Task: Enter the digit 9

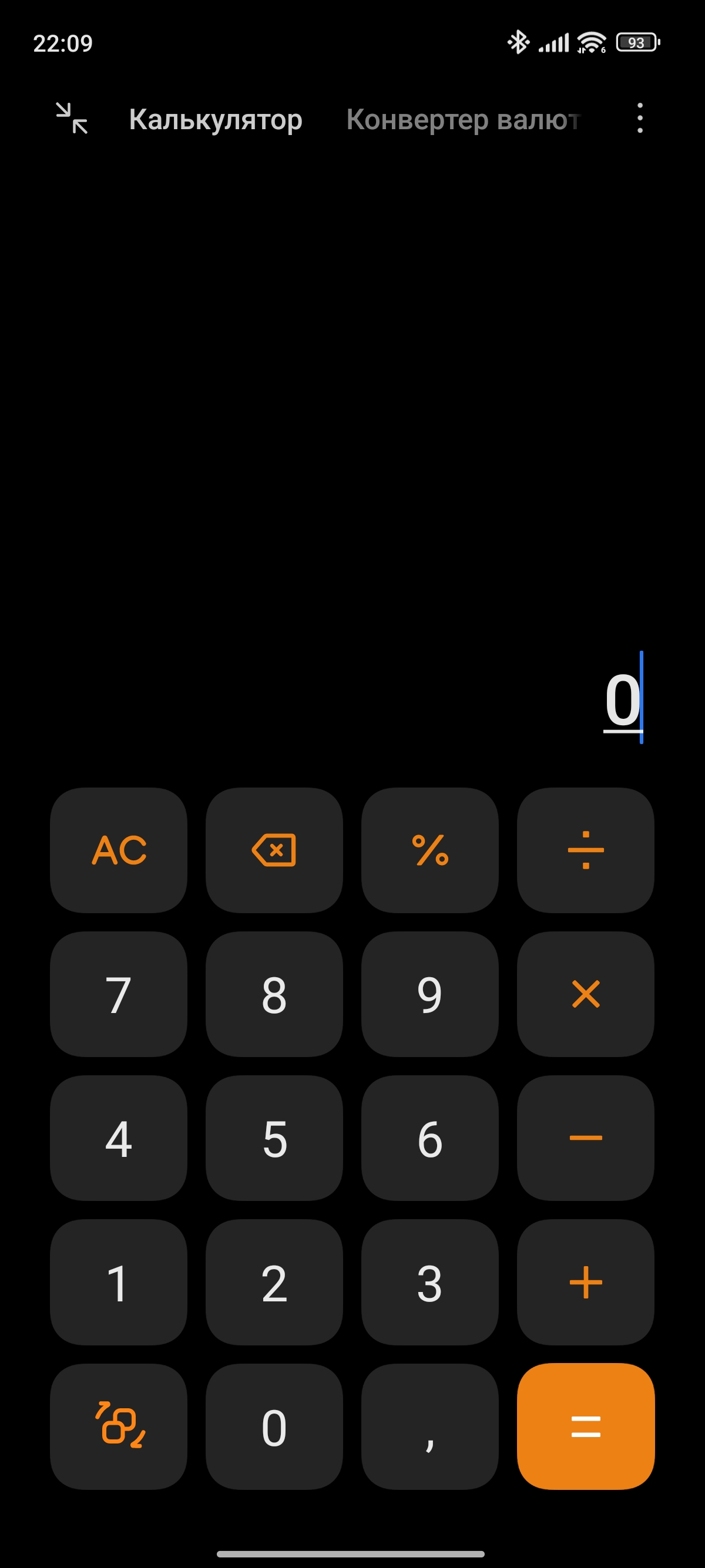Action: click(x=430, y=994)
